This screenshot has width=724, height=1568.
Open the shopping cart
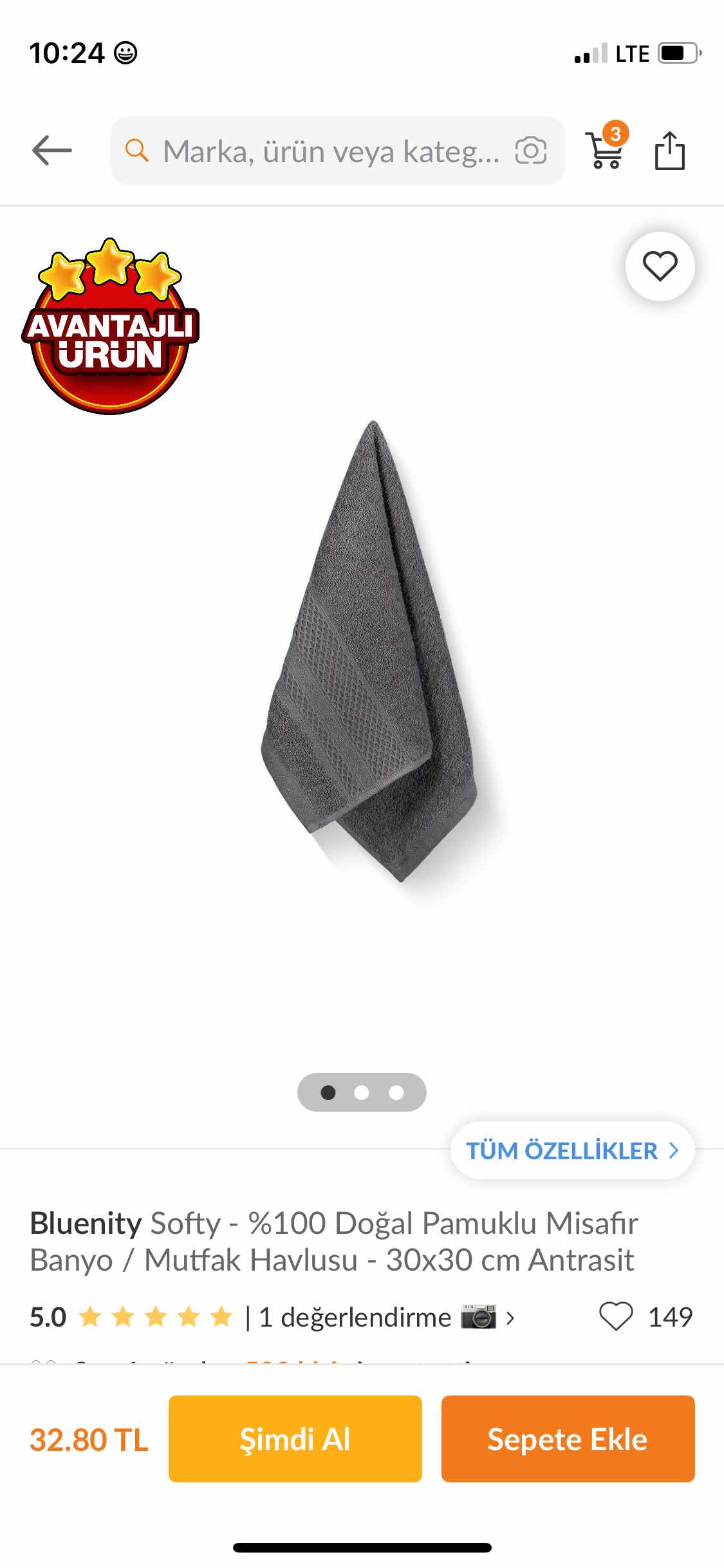(605, 149)
